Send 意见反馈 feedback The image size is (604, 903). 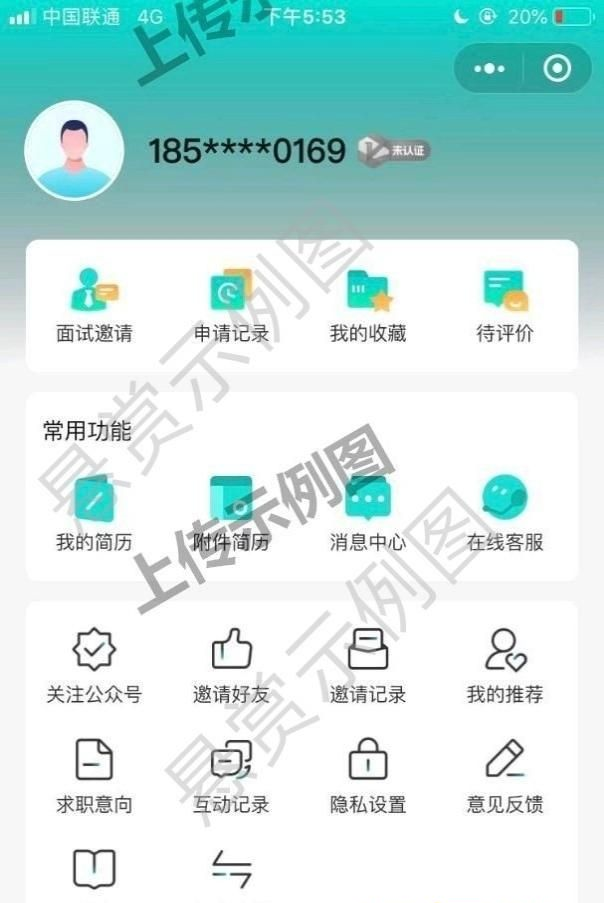505,775
